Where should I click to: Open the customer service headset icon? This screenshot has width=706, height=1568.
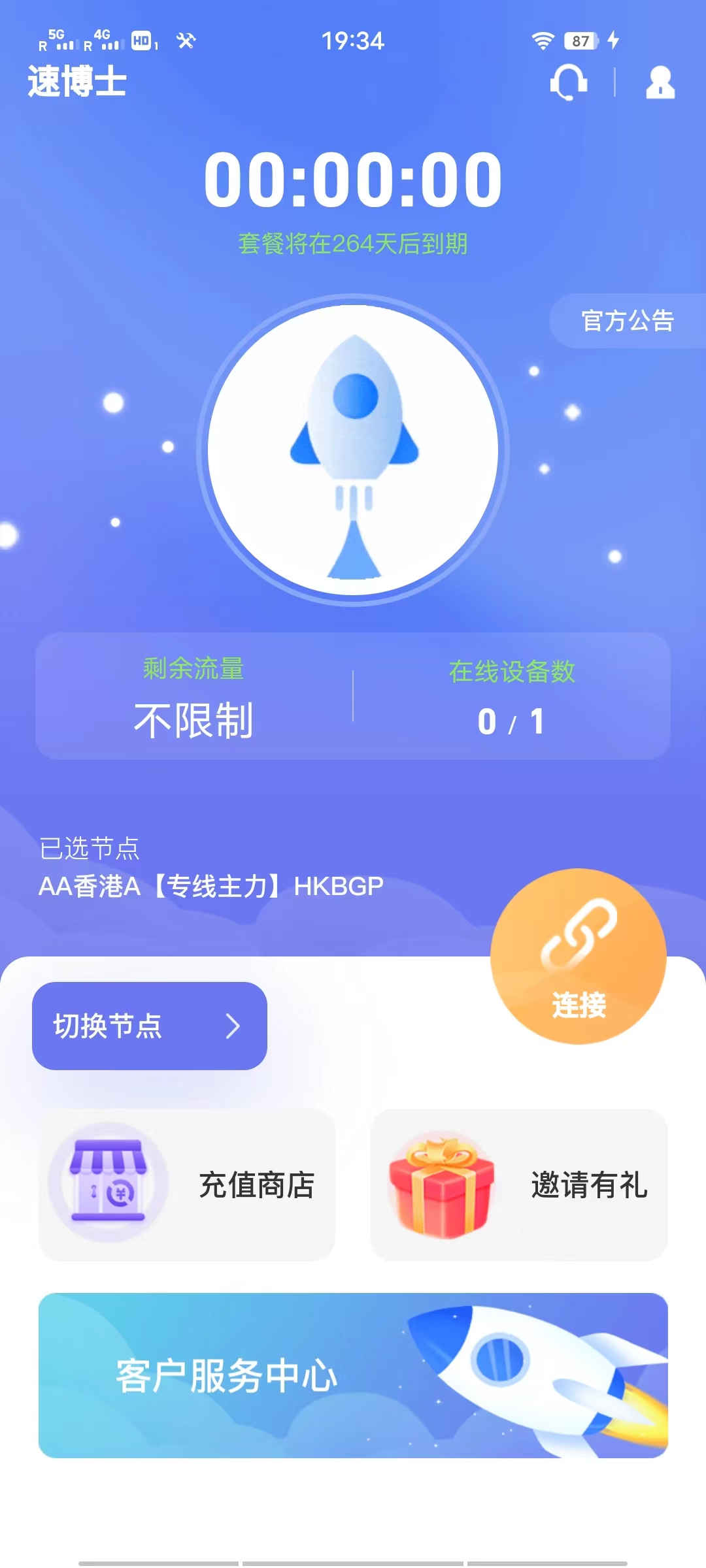(567, 83)
